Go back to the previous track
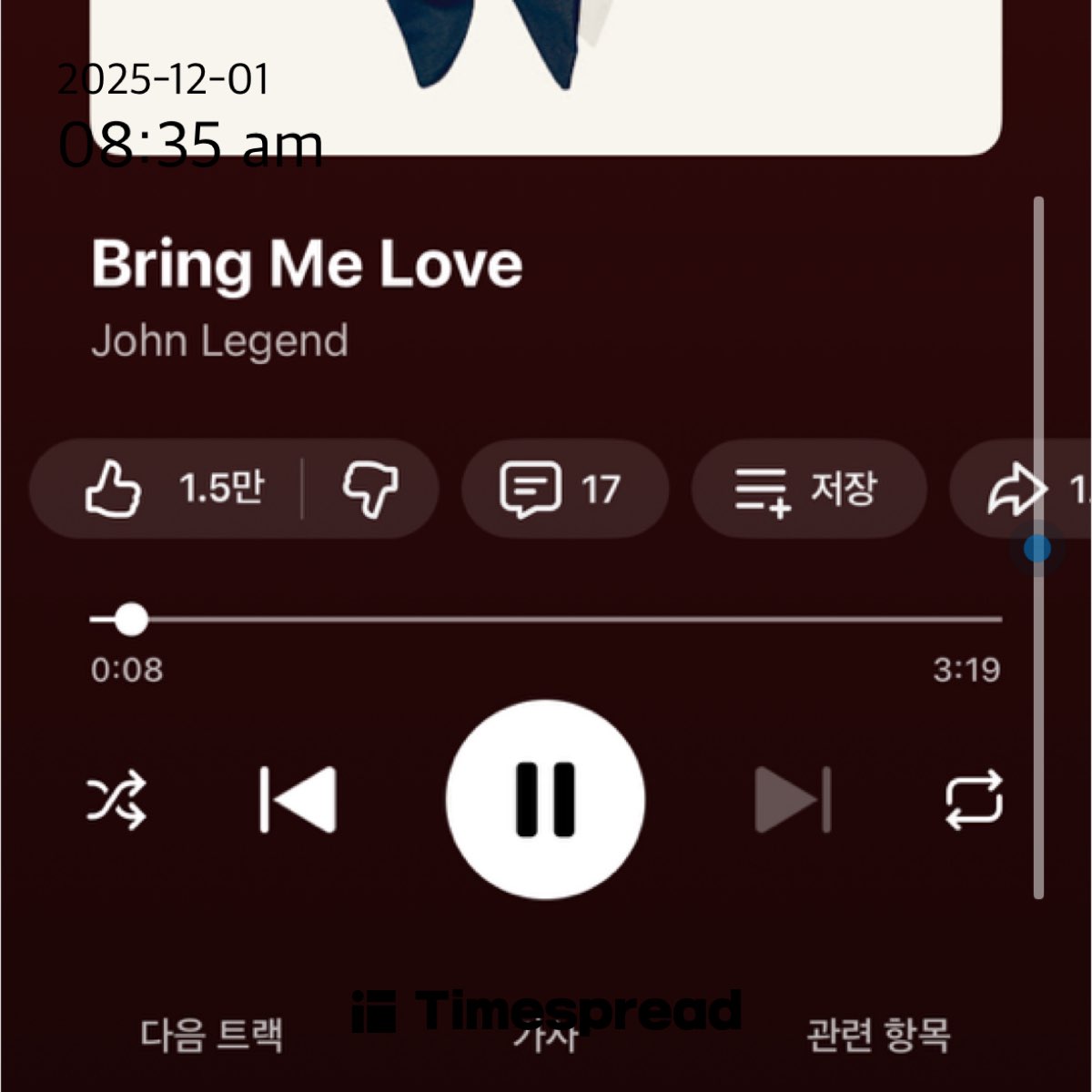This screenshot has width=1092, height=1092. tap(298, 800)
